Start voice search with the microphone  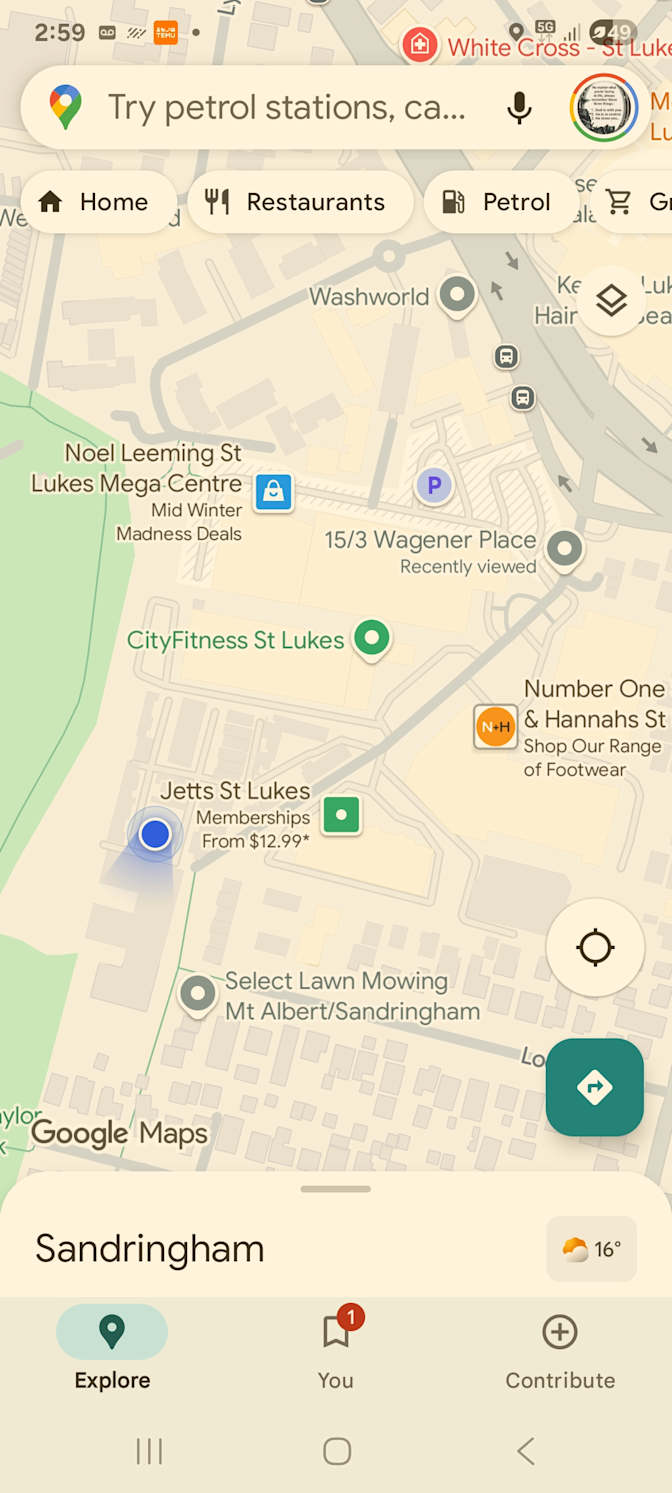518,107
